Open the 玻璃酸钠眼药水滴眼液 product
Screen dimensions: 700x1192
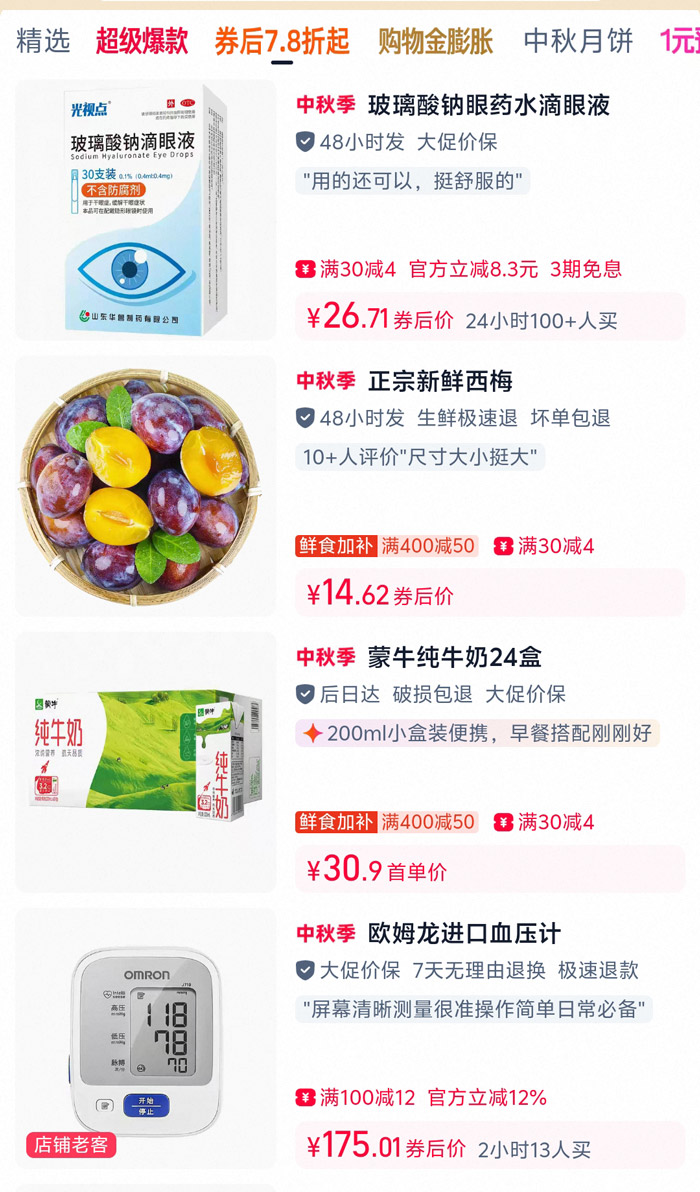click(x=350, y=210)
